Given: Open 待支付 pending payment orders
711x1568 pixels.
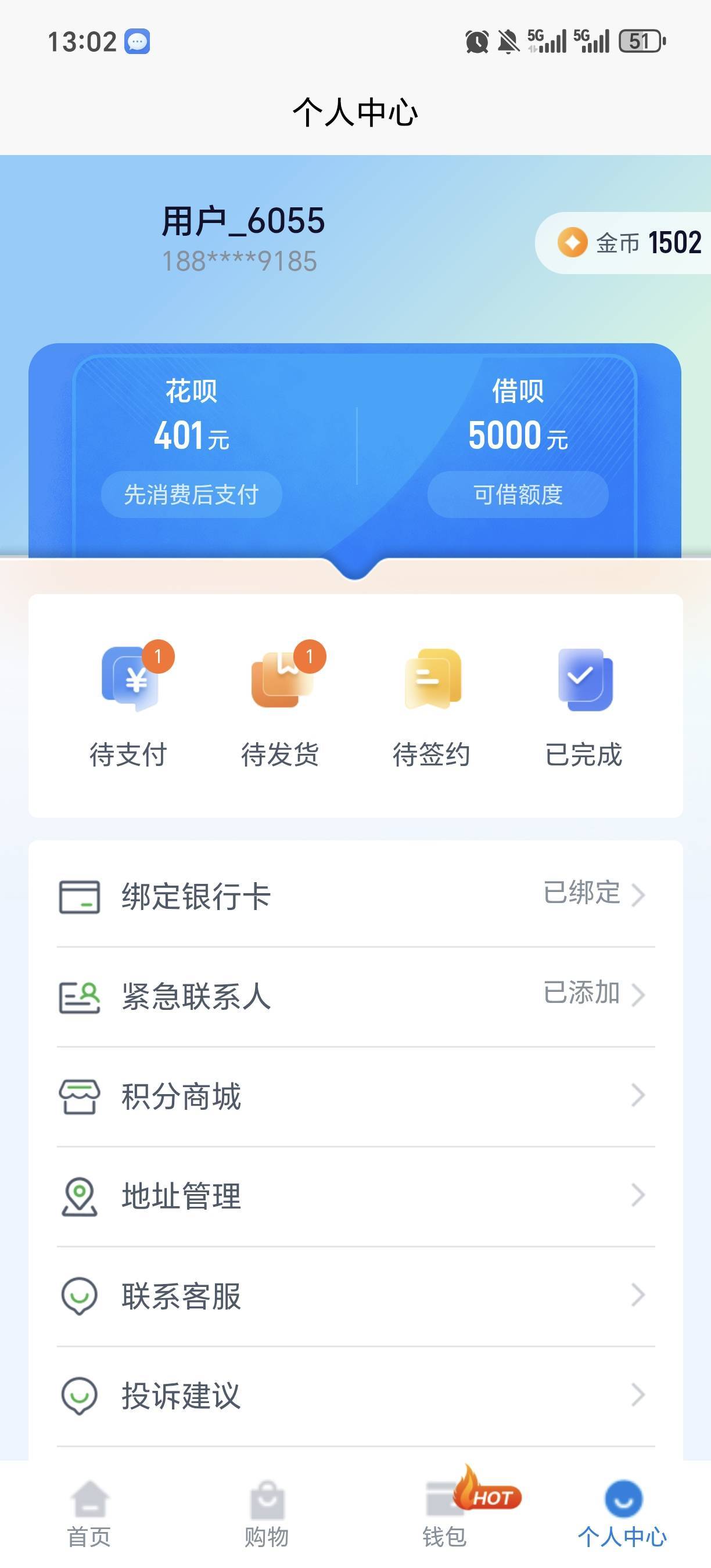Looking at the screenshot, I should (129, 706).
